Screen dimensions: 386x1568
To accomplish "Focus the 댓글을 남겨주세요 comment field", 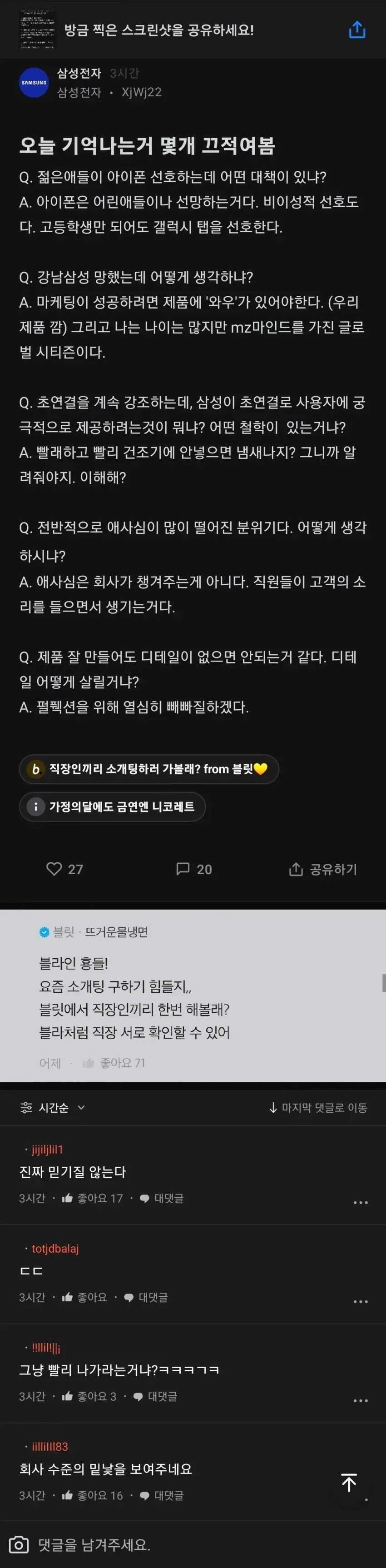I will 183,1545.
